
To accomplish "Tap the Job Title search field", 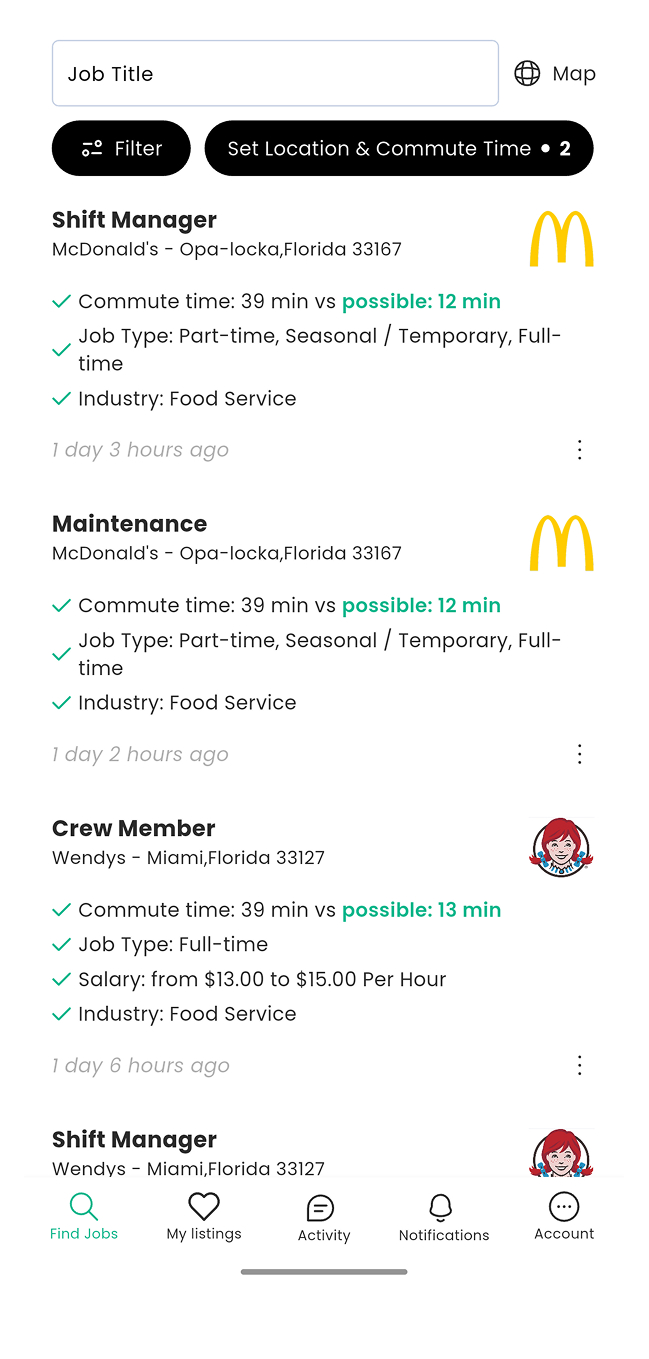I will [x=275, y=73].
